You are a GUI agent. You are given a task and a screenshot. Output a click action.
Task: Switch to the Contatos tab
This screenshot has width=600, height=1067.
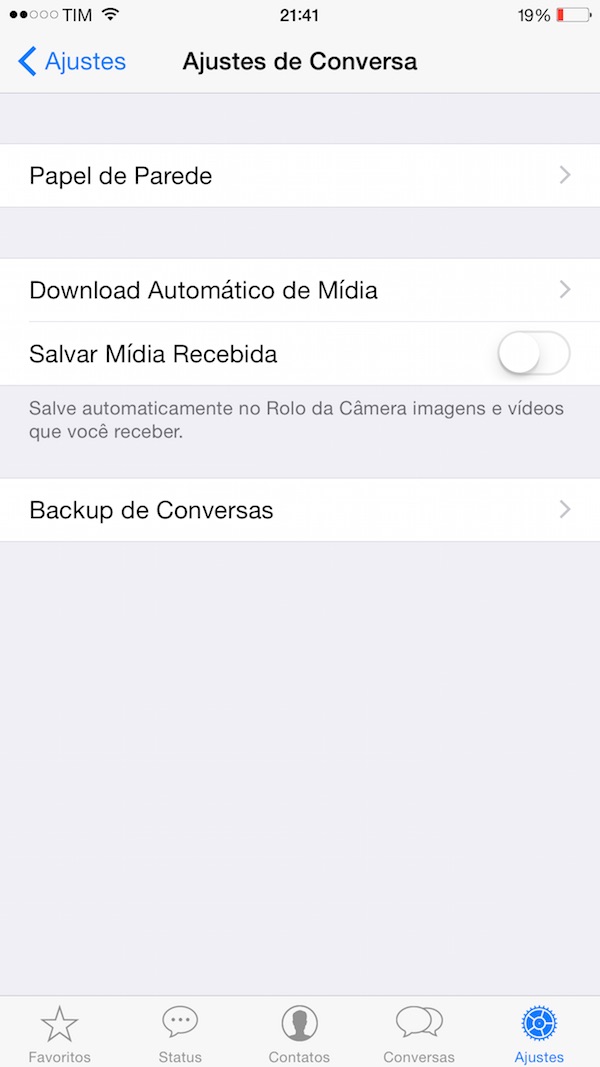coord(299,1033)
